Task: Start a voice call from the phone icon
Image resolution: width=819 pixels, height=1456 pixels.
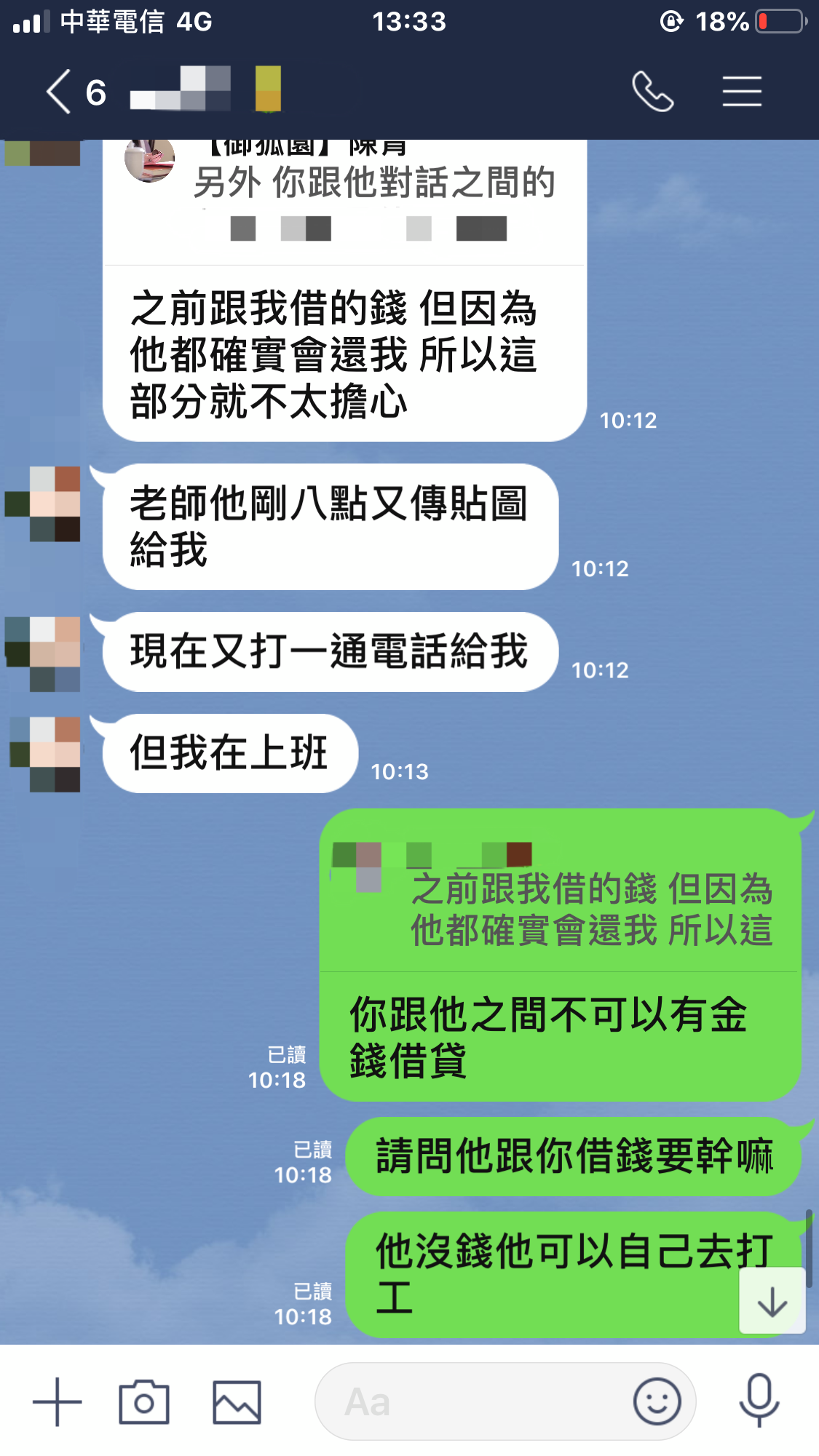Action: 652,92
